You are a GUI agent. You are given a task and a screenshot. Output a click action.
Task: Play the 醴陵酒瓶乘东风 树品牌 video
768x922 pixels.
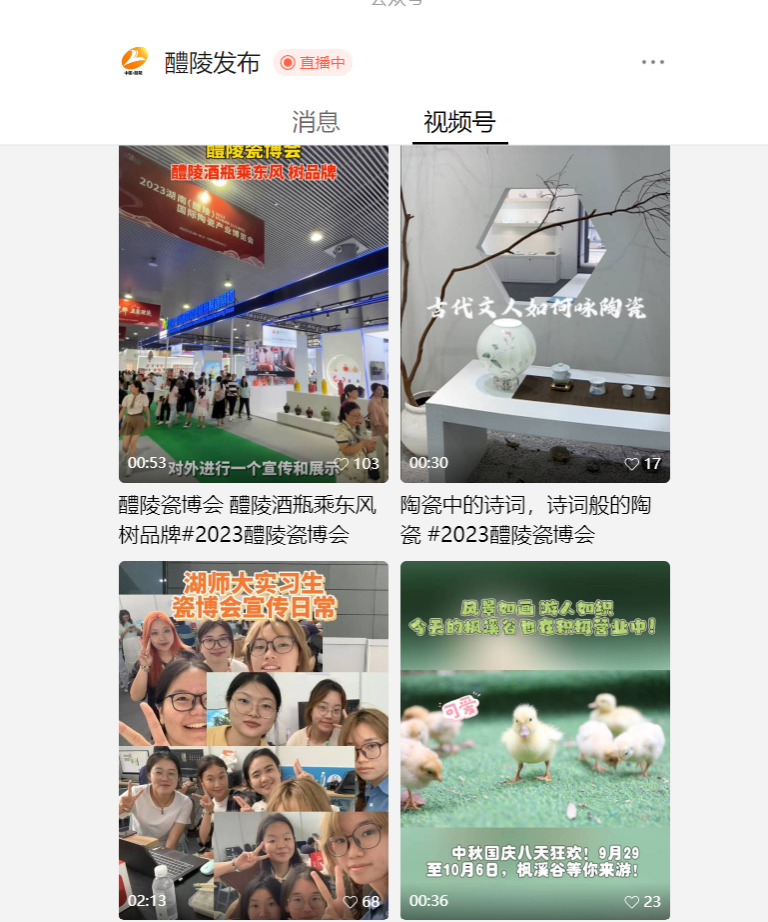pyautogui.click(x=253, y=314)
